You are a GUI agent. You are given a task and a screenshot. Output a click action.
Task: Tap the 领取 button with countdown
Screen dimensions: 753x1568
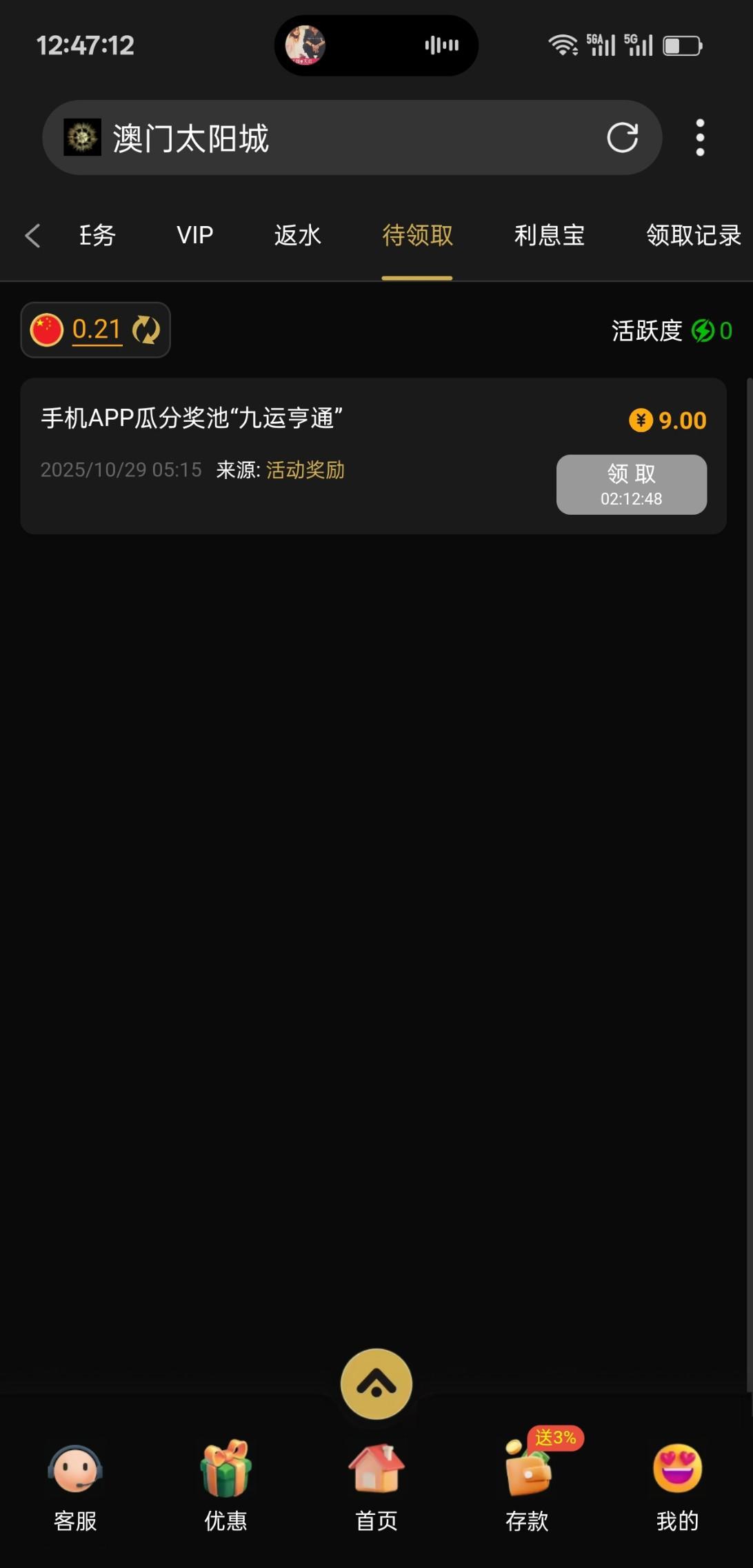(x=631, y=485)
